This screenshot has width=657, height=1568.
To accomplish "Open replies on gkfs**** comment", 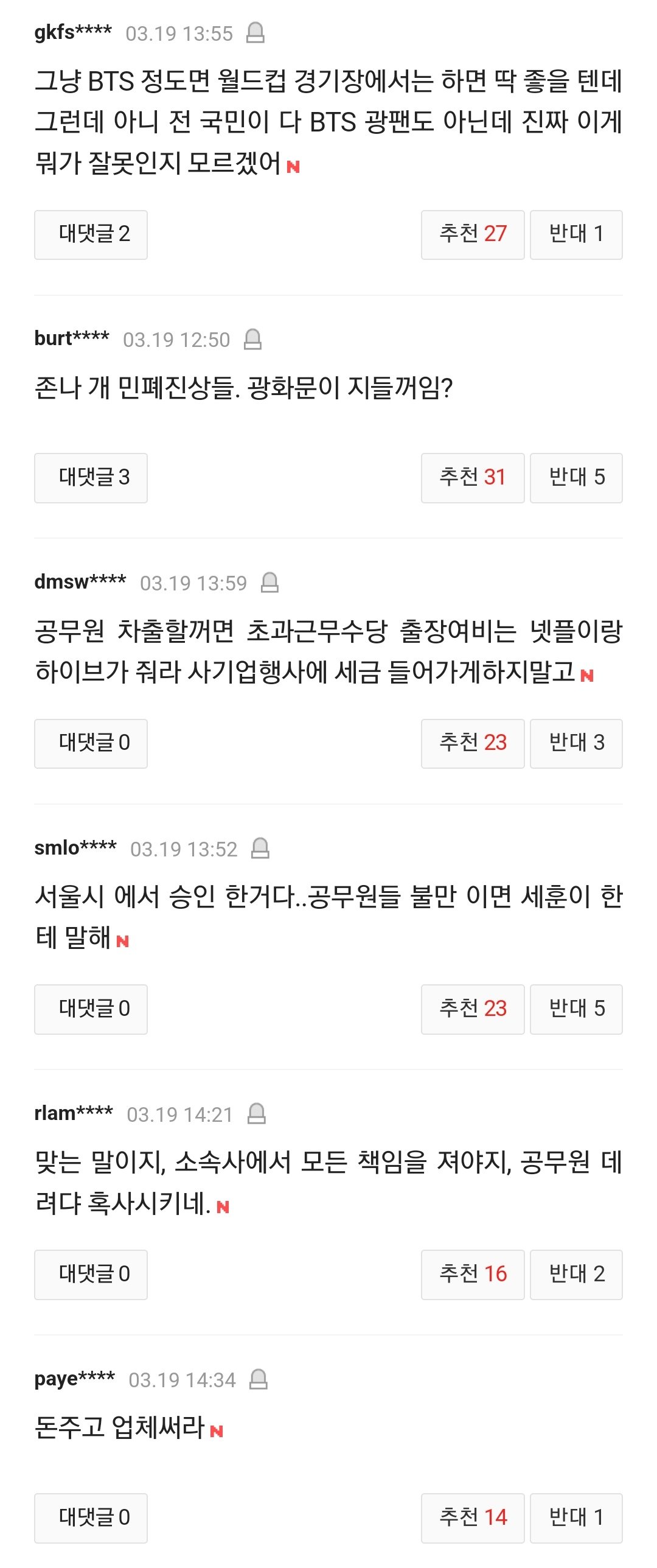I will click(x=91, y=235).
